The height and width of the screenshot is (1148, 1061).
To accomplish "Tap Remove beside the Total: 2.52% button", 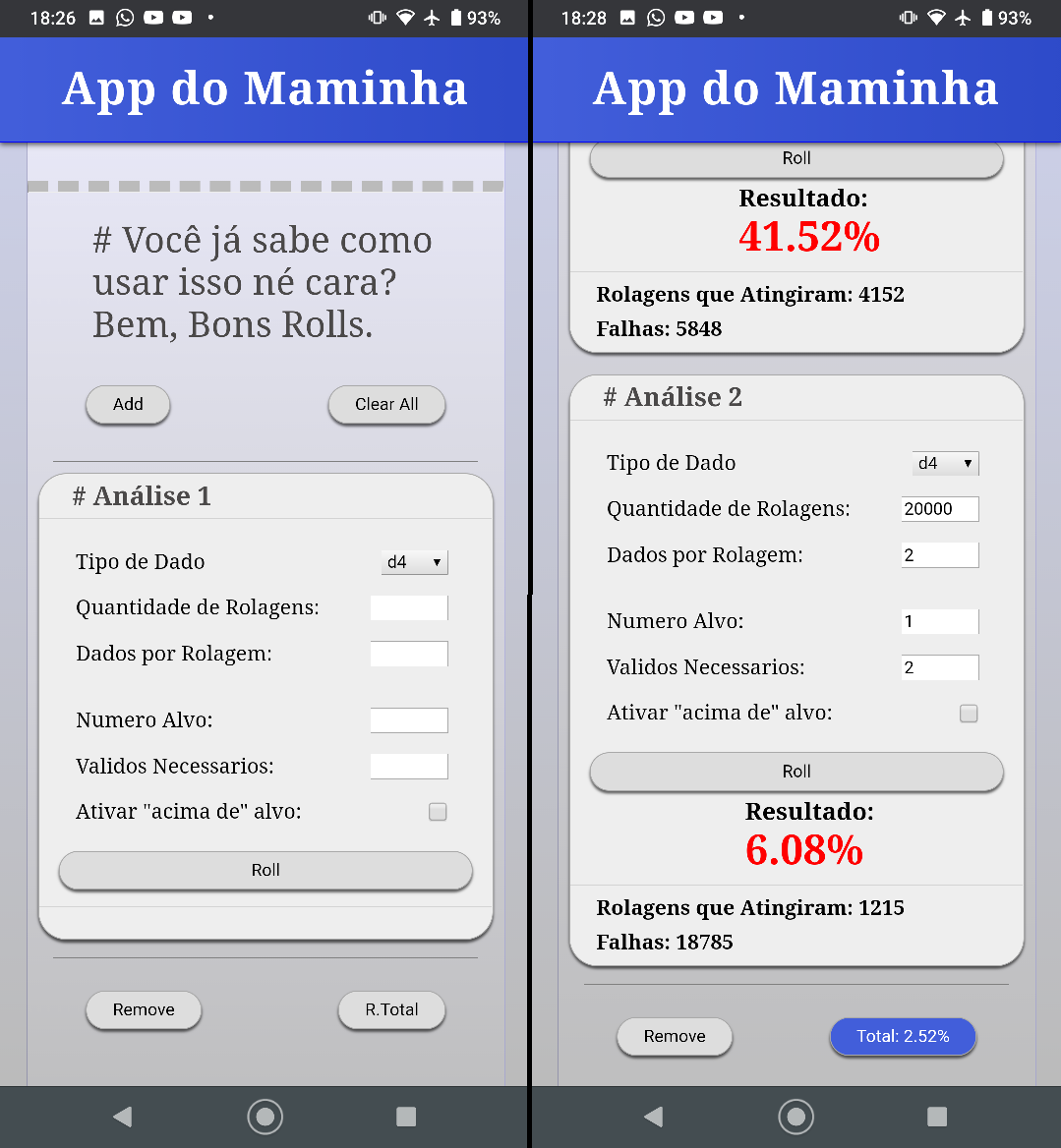I will 675,1037.
